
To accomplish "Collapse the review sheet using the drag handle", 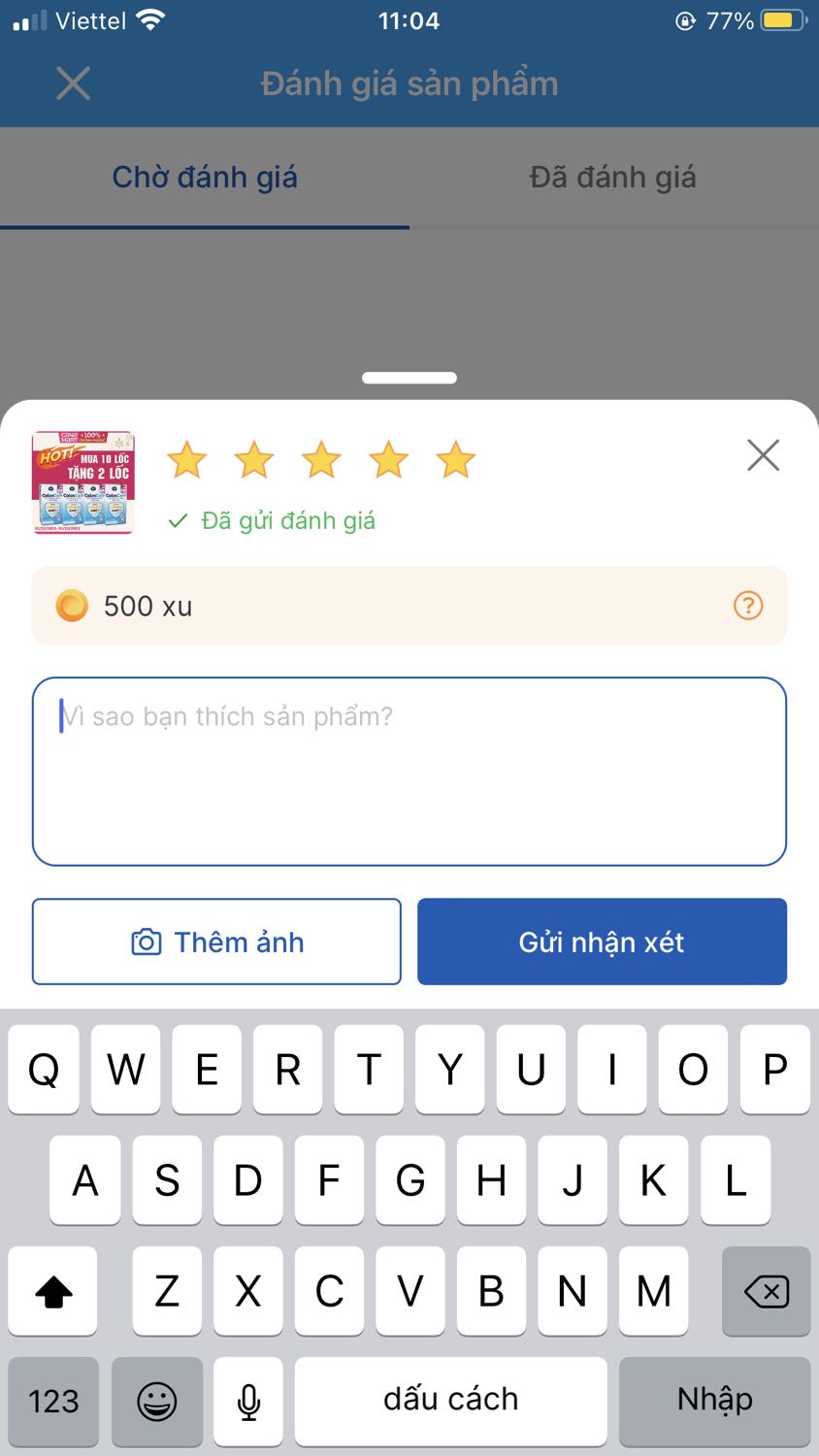I will coord(409,378).
